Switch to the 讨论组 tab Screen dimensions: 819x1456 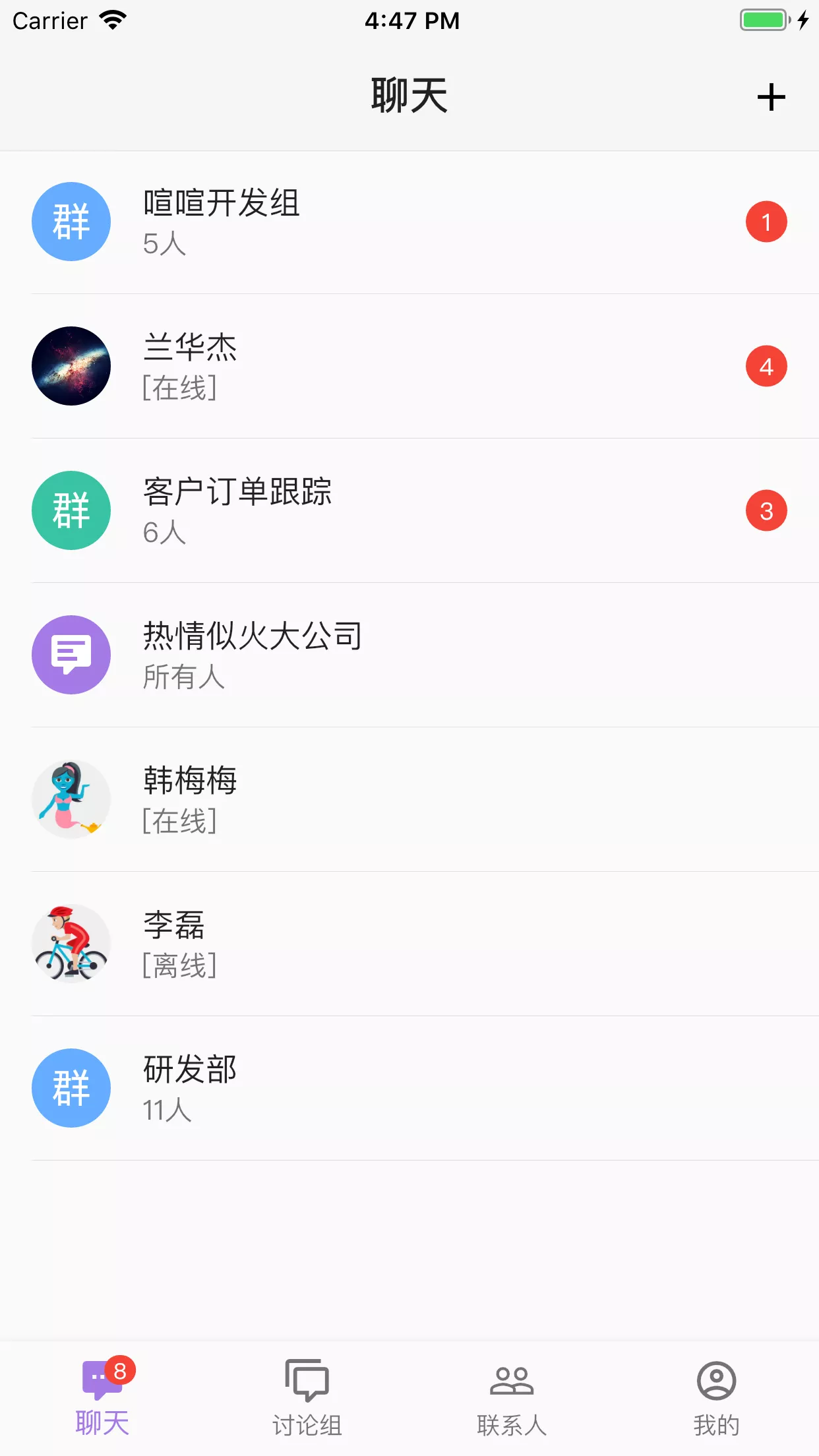pyautogui.click(x=307, y=1398)
